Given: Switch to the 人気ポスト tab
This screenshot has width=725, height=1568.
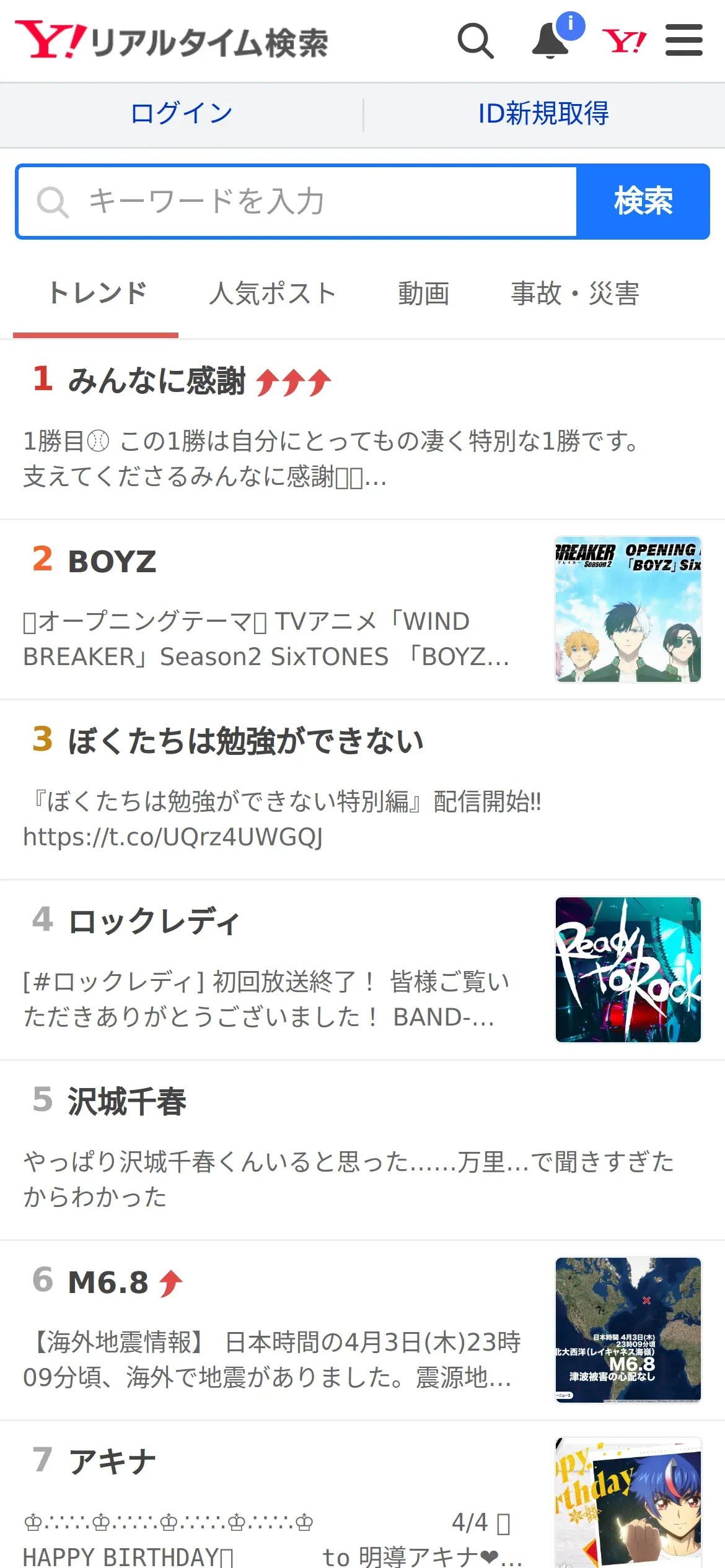Looking at the screenshot, I should [273, 294].
